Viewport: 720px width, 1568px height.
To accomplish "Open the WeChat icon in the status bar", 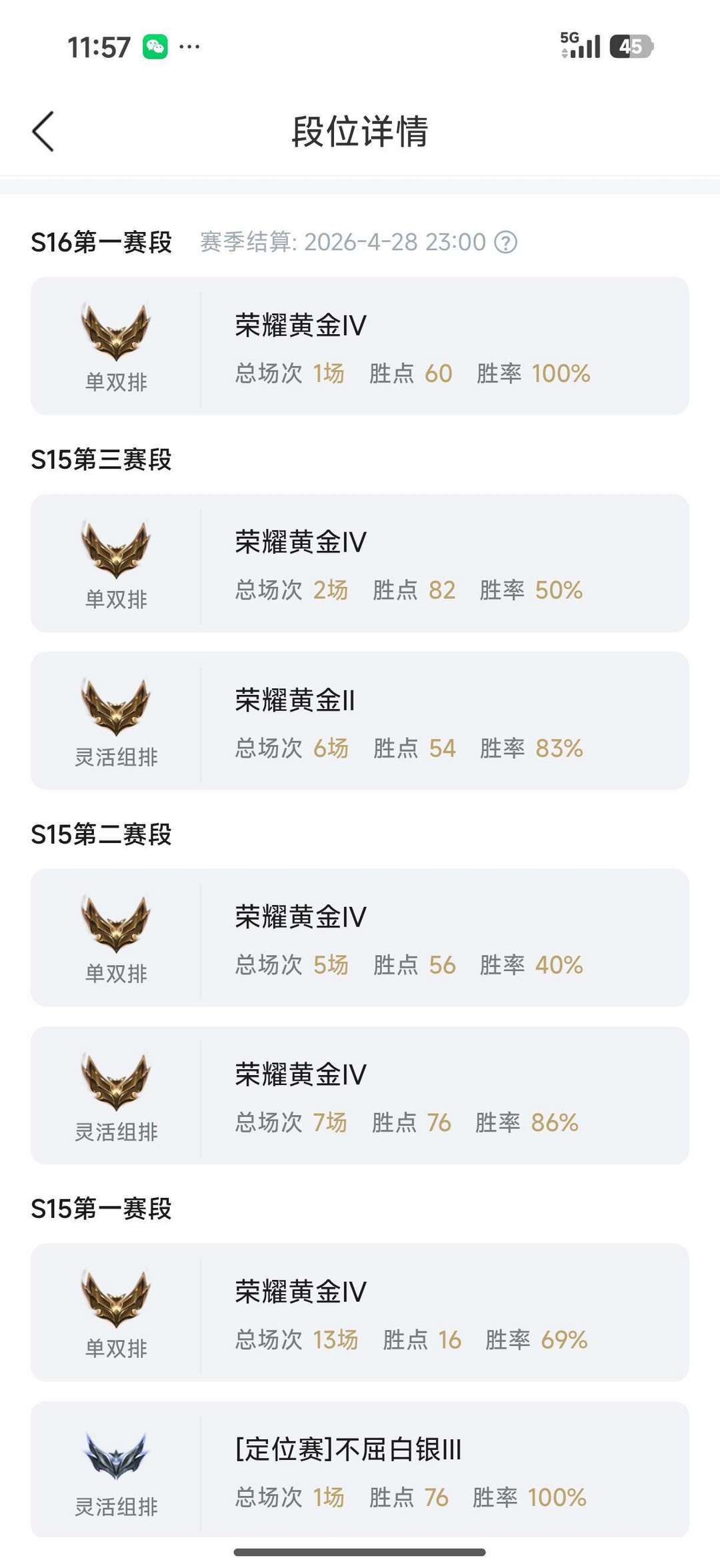I will tap(155, 47).
